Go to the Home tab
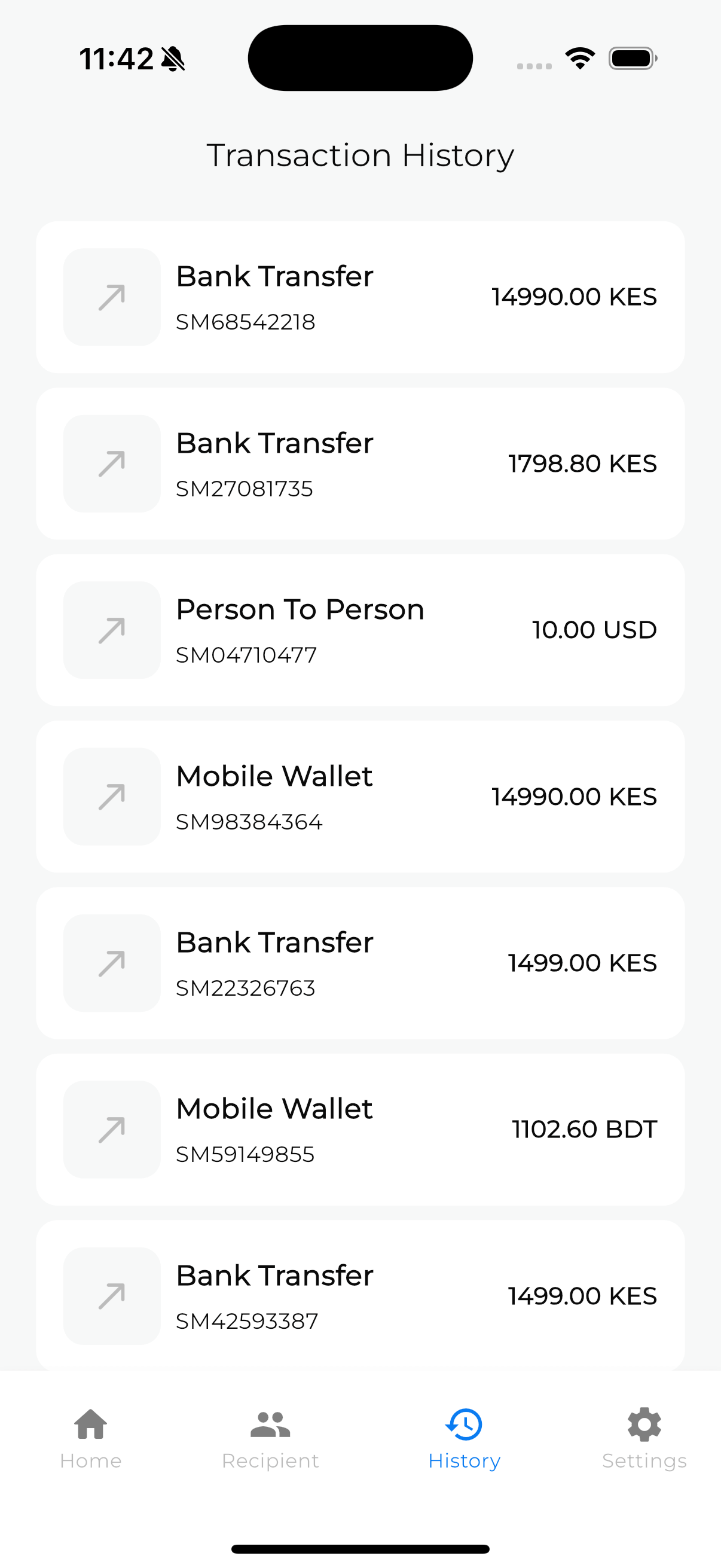Screen dimensions: 721x1568 pyautogui.click(x=91, y=1439)
